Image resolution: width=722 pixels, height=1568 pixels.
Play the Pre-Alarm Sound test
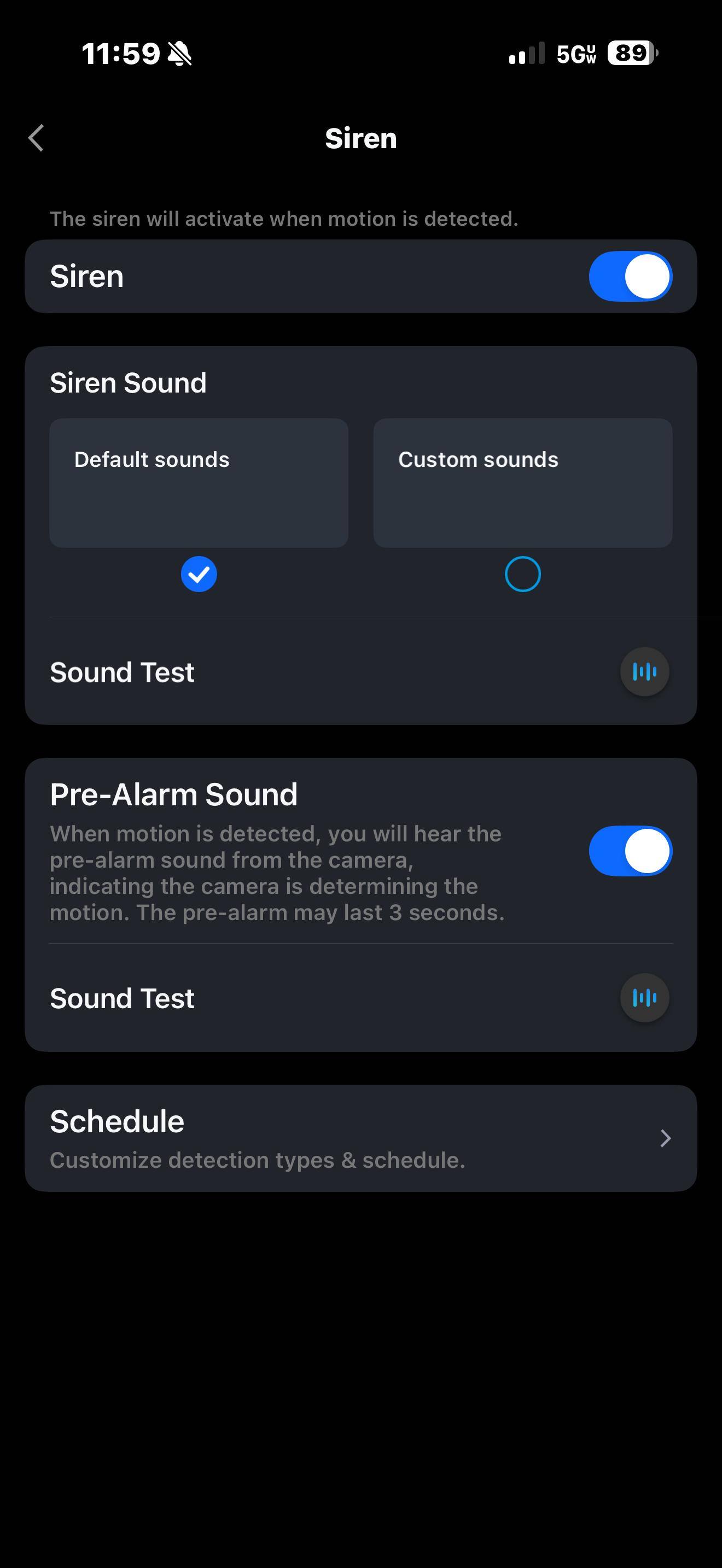[x=644, y=998]
